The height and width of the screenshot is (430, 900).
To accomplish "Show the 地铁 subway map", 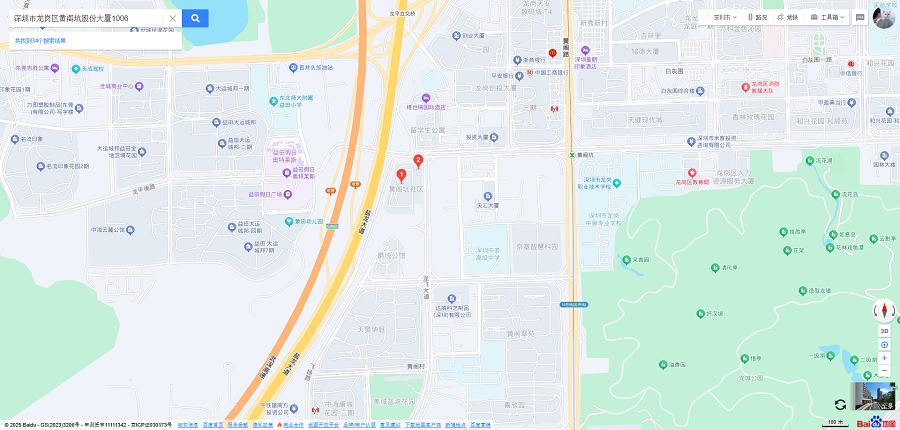I will point(789,17).
